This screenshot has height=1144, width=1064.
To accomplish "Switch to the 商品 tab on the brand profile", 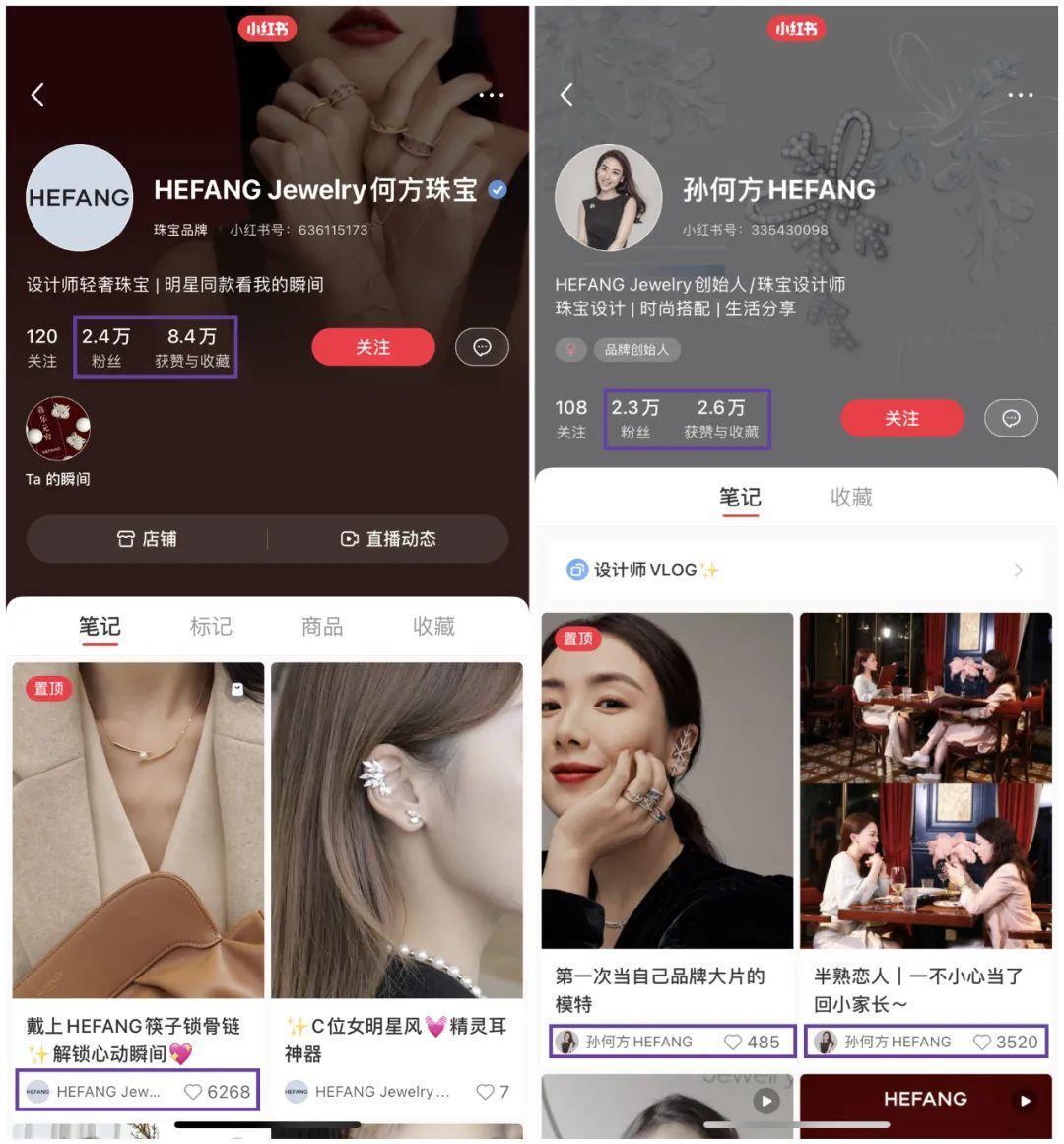I will (321, 626).
